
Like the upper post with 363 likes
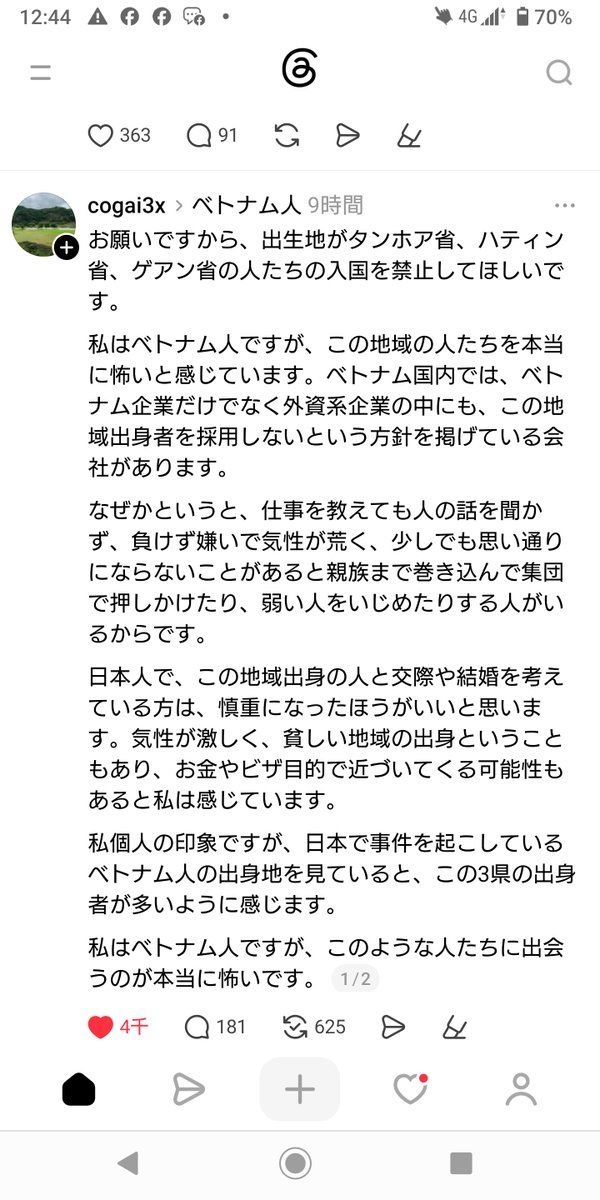[x=100, y=135]
